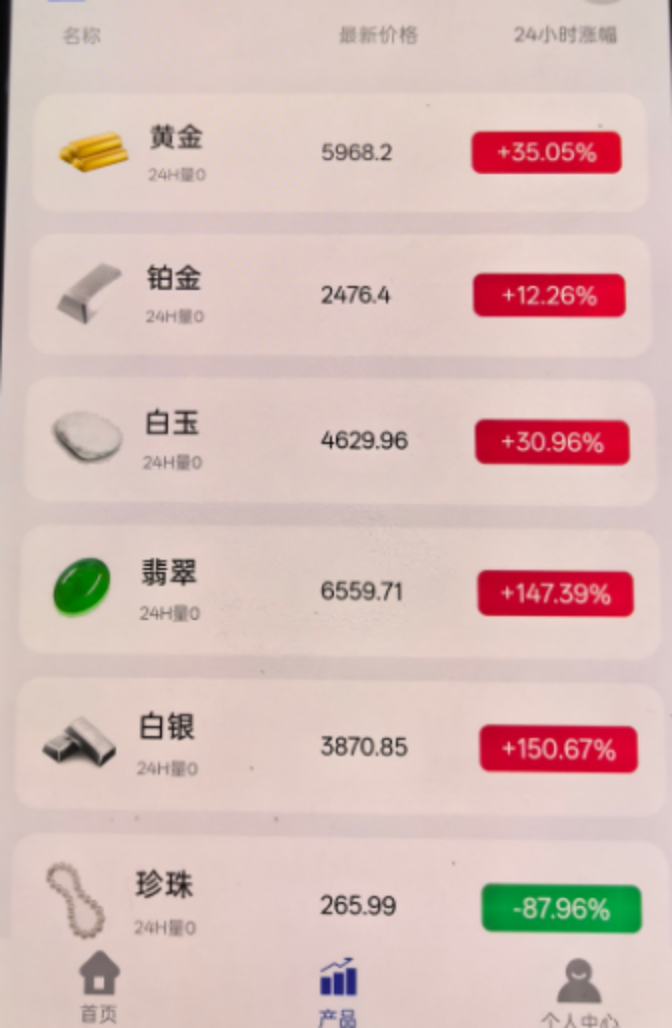Switch to the 产品 products tab

(x=337, y=989)
